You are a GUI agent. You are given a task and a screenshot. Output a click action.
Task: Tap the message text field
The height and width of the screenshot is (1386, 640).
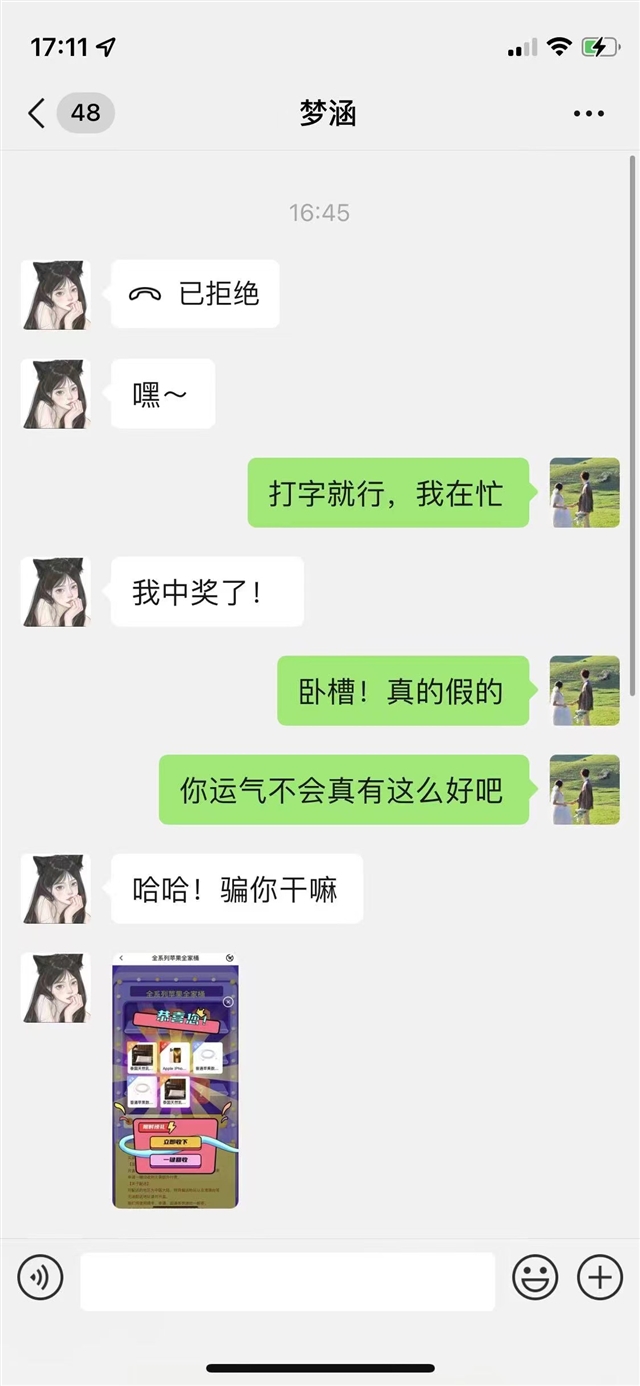[287, 1281]
